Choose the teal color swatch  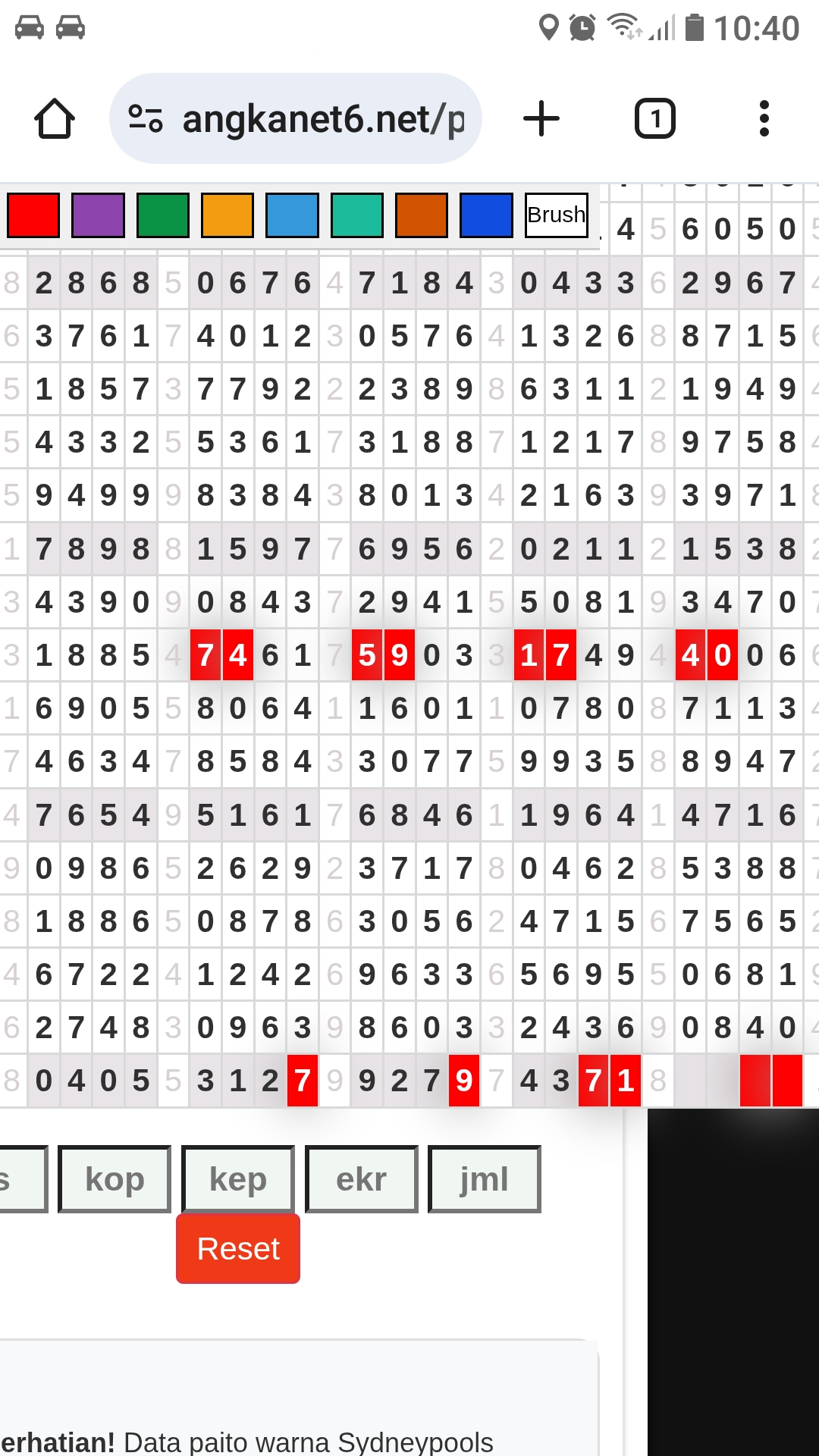(357, 215)
